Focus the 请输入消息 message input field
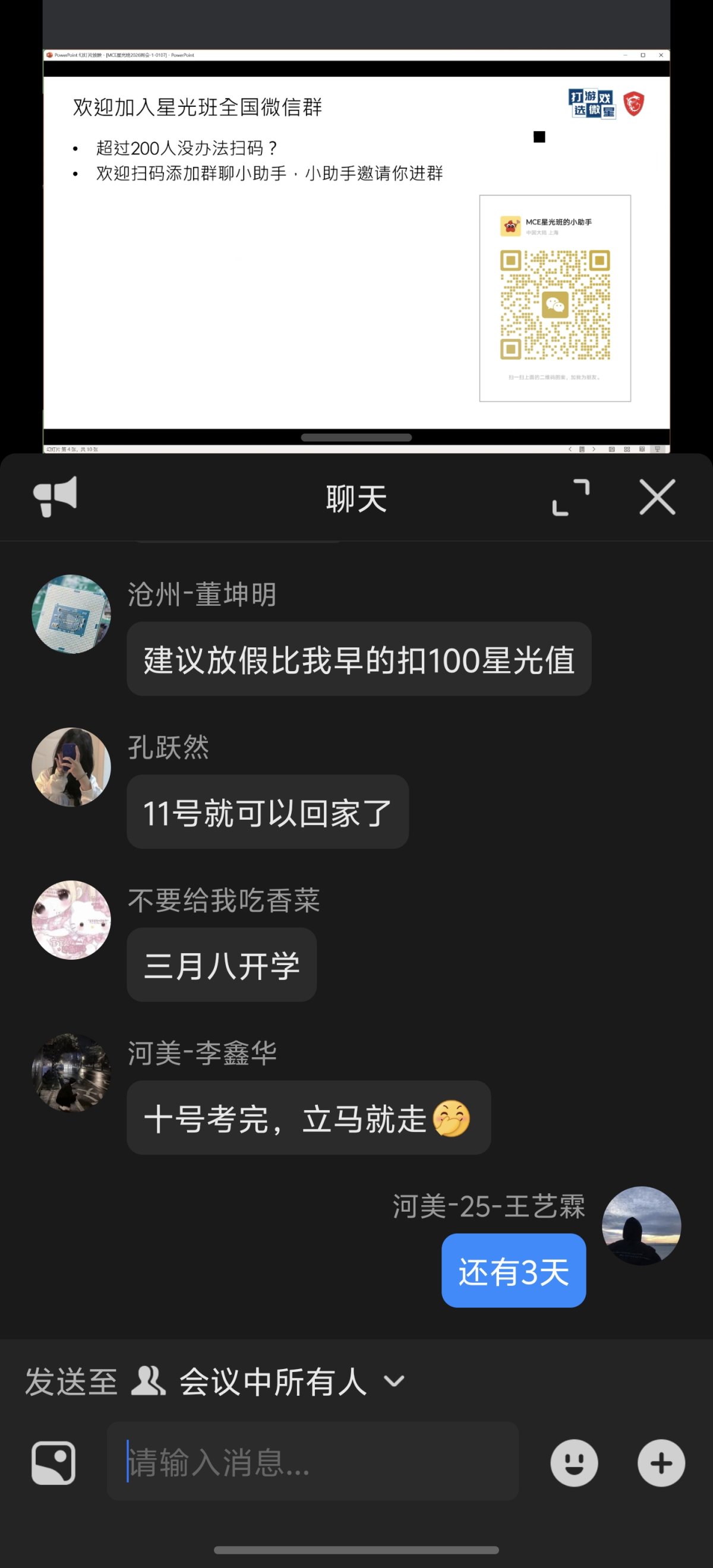This screenshot has height=1568, width=713. [x=313, y=1462]
